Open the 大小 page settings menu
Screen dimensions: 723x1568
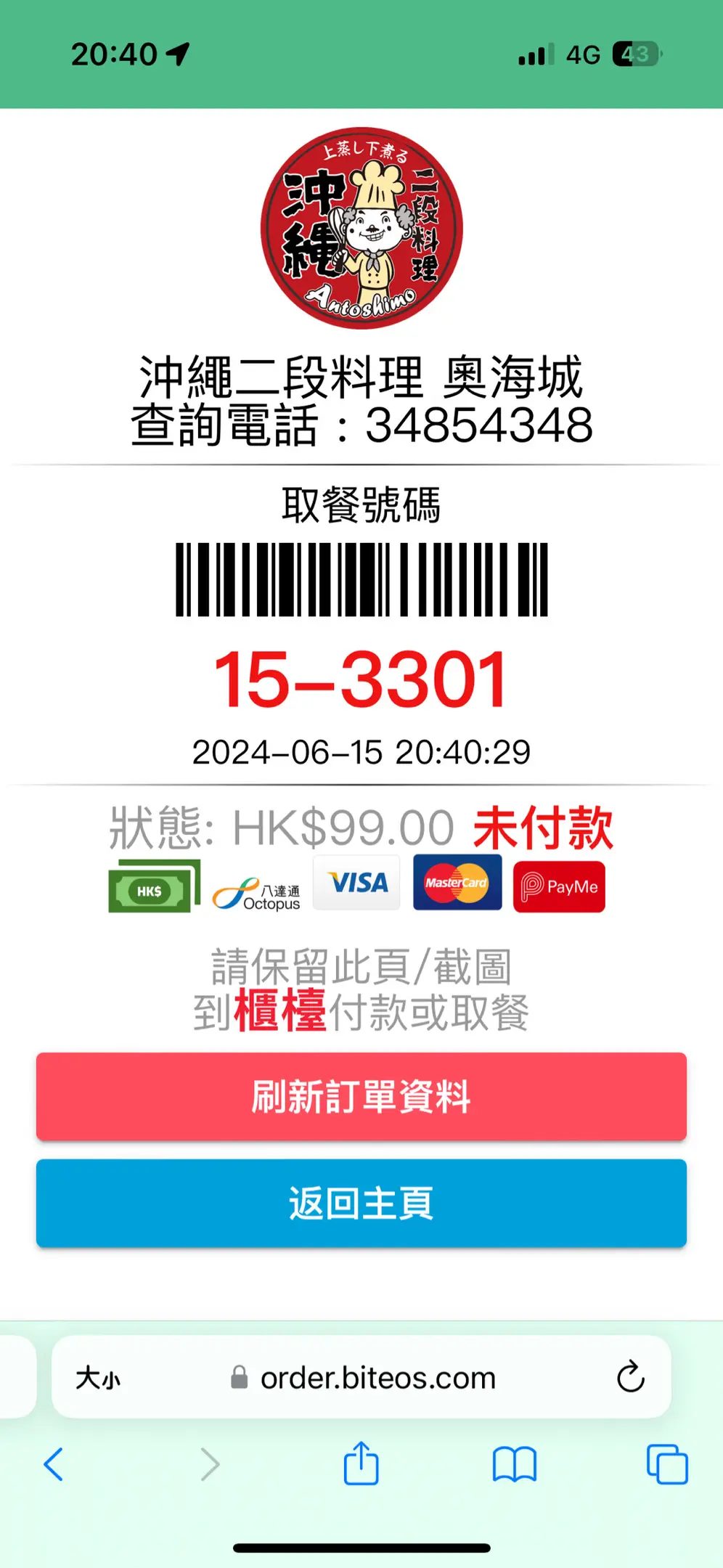(98, 1377)
